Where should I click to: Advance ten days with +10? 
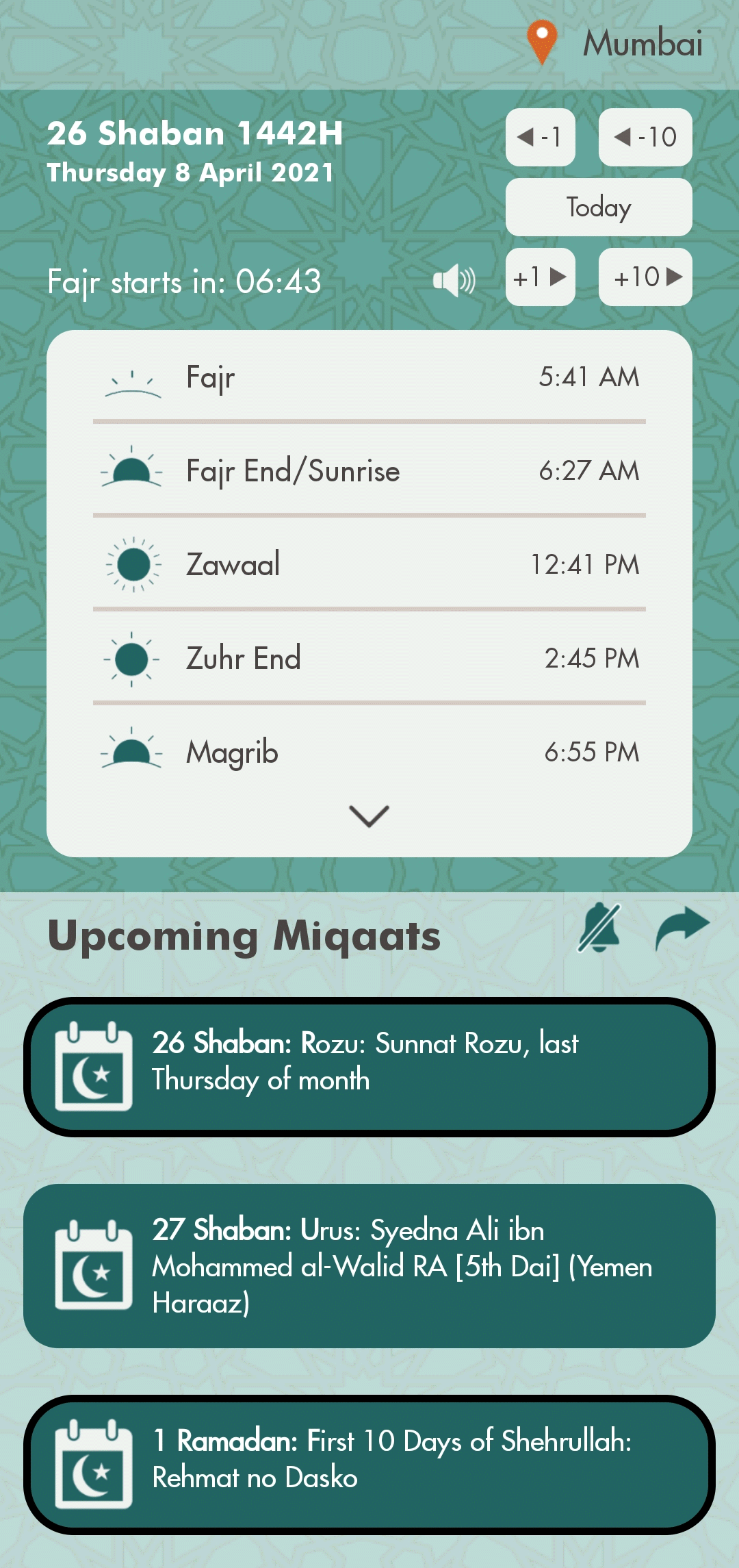645,277
